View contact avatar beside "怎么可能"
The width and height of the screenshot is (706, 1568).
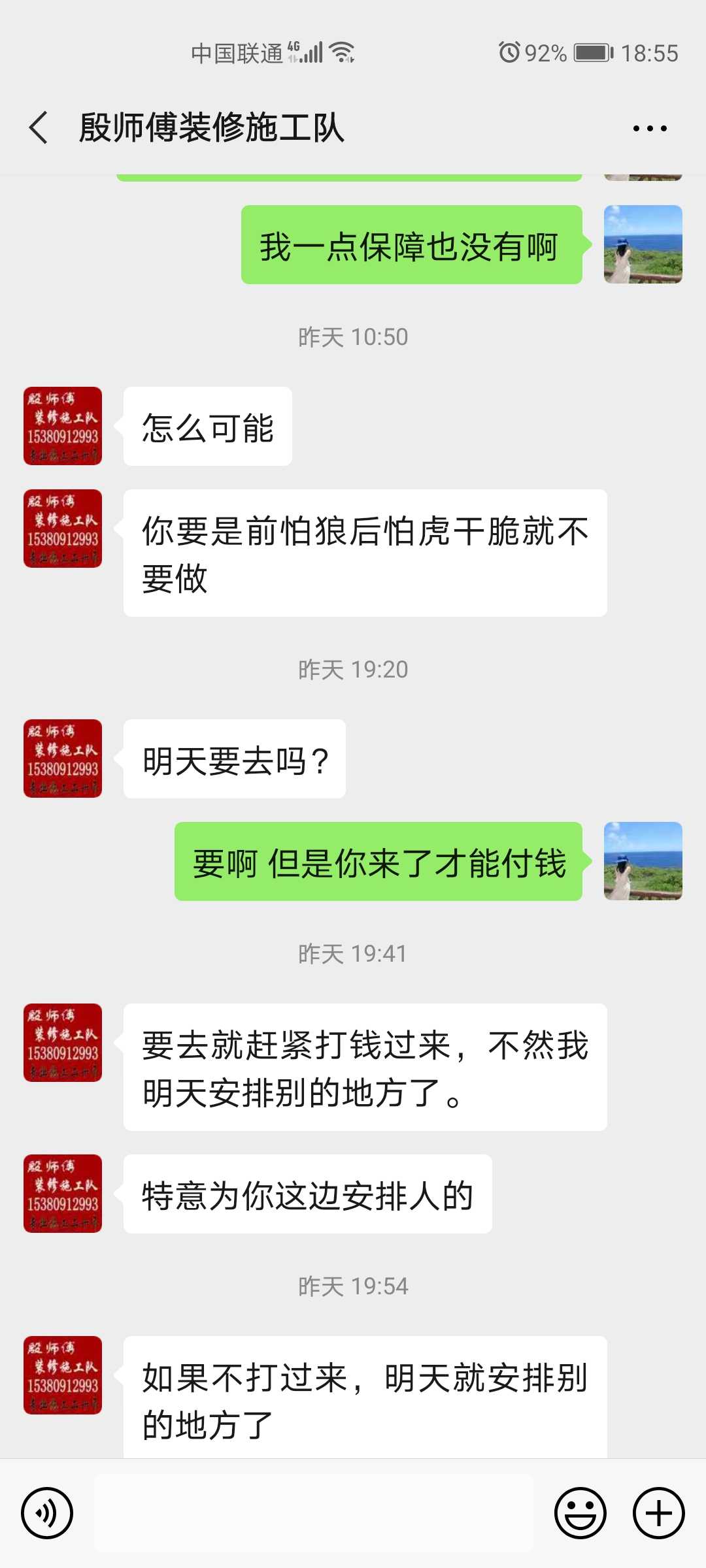point(63,426)
